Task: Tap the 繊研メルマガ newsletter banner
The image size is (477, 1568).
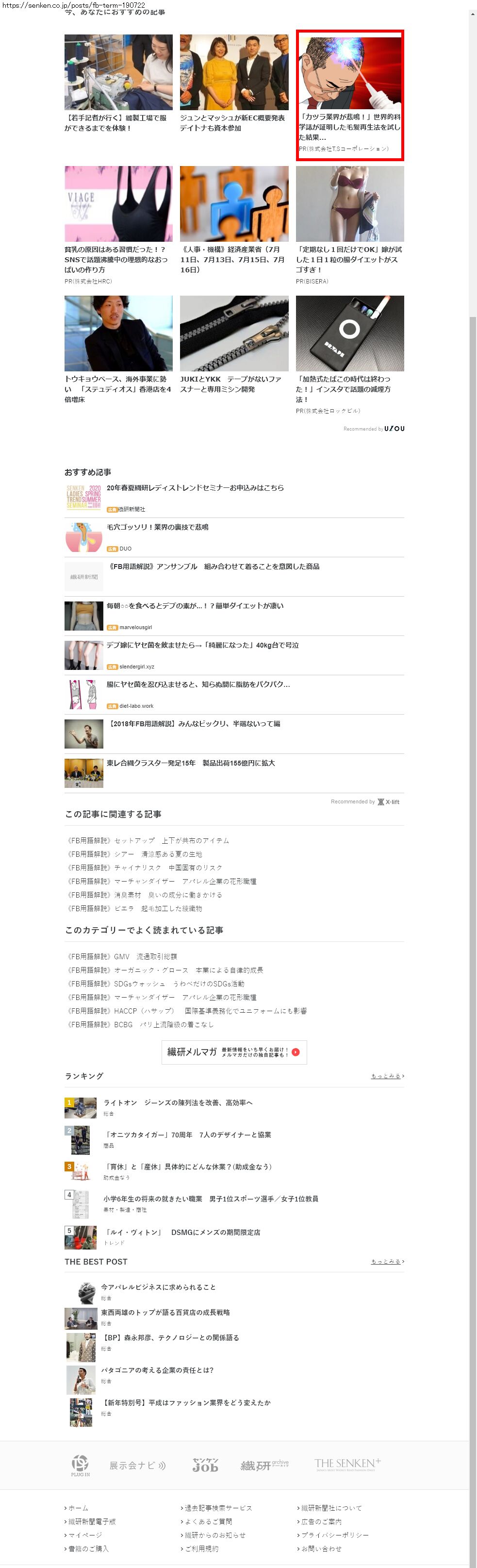Action: coord(233,1052)
